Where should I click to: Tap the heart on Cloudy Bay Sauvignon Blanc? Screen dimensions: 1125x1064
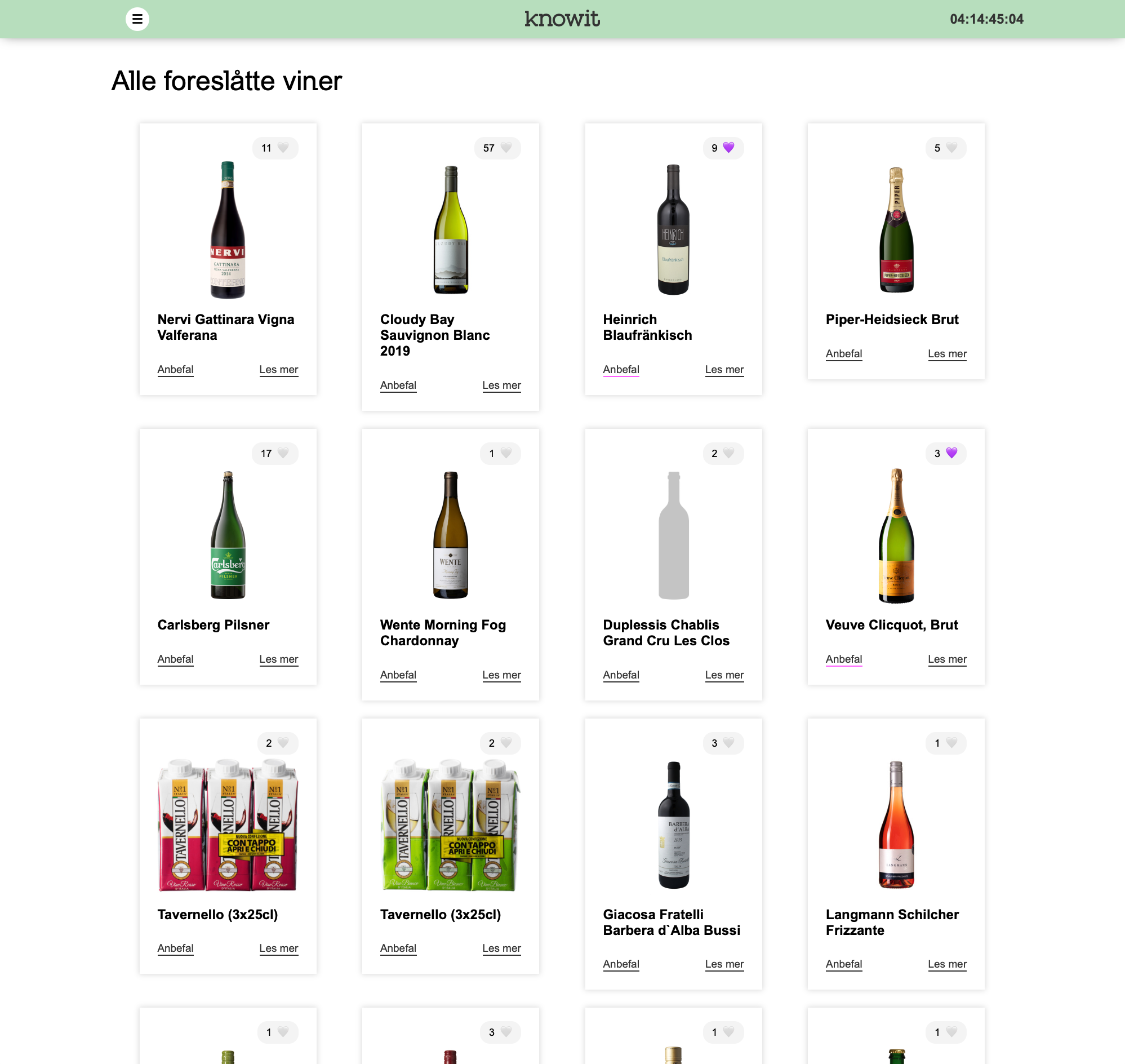coord(506,148)
